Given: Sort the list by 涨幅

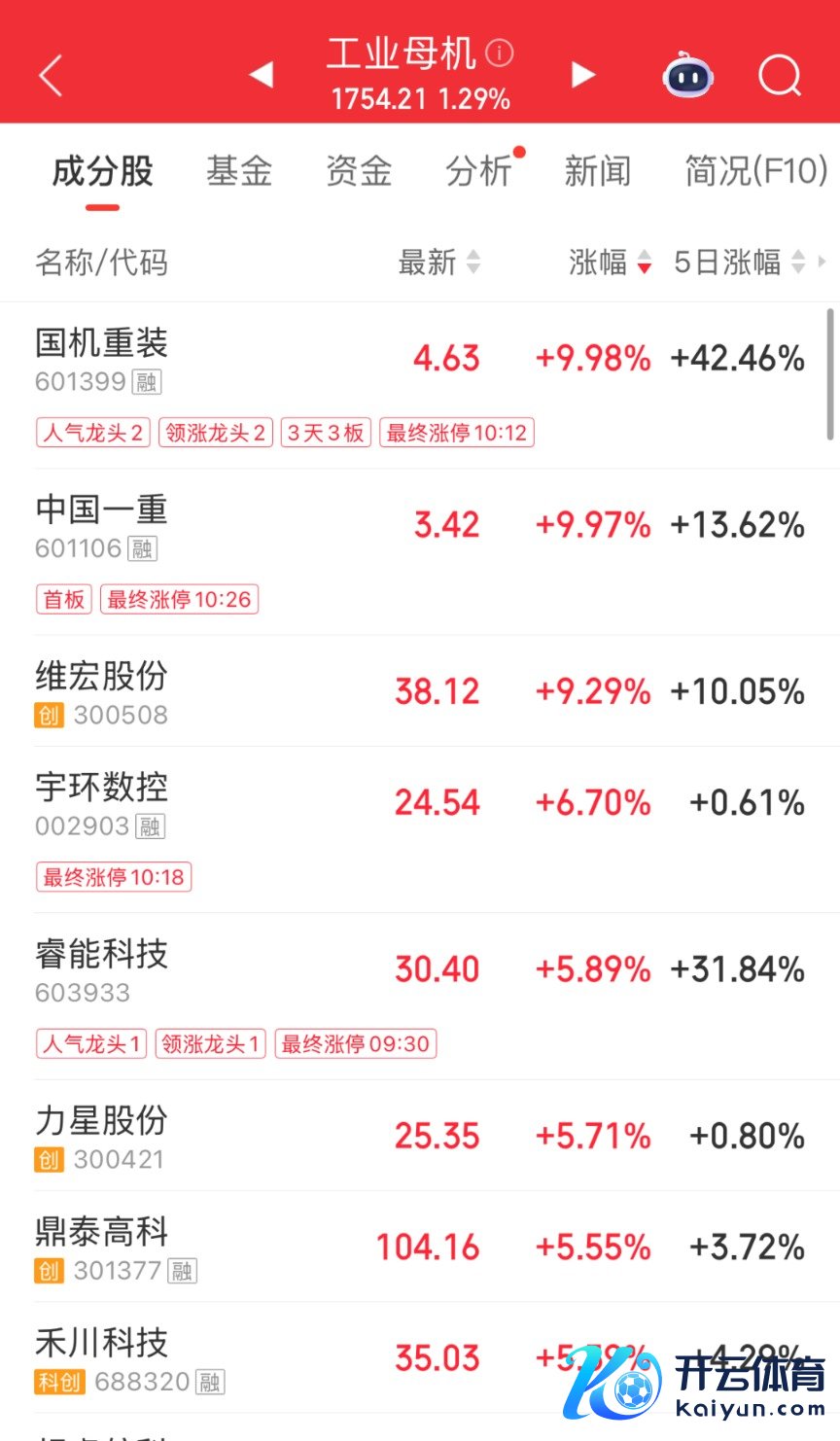Looking at the screenshot, I should (x=610, y=262).
